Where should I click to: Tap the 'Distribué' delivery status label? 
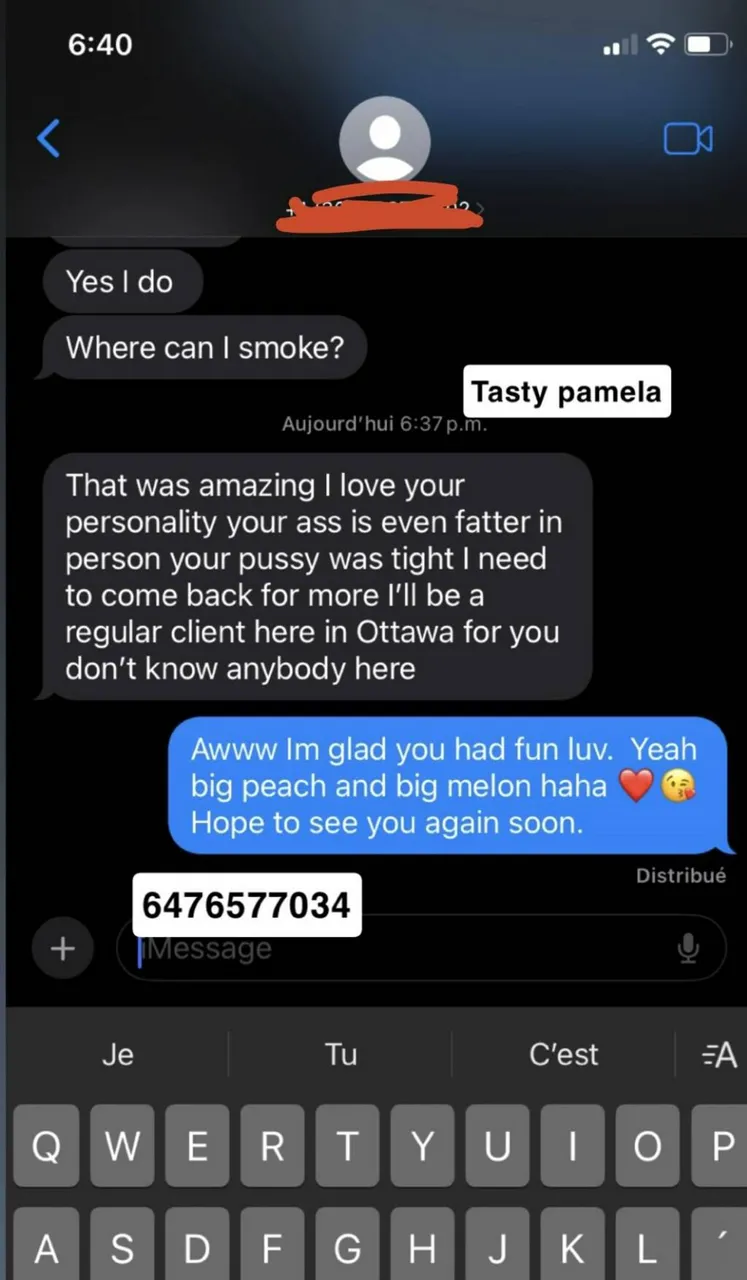[681, 875]
